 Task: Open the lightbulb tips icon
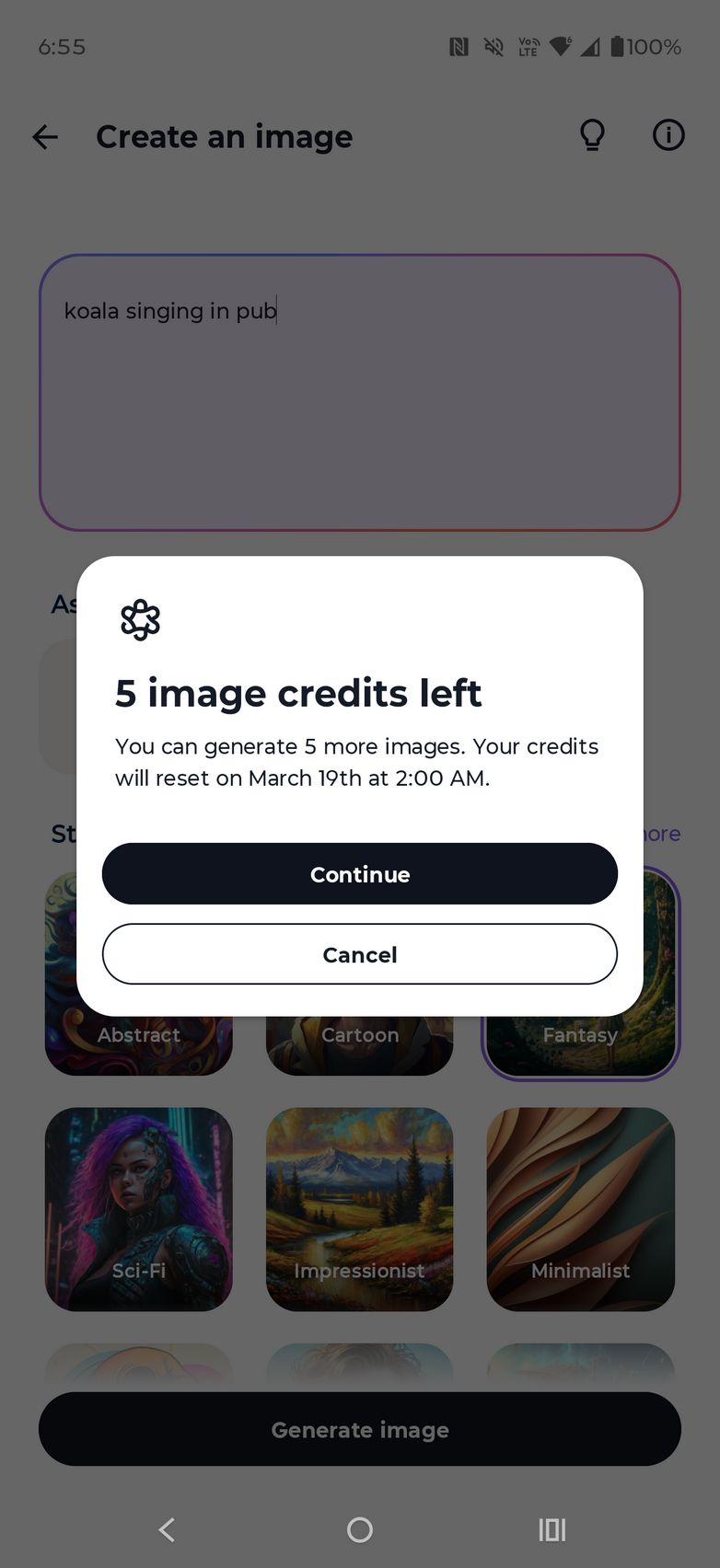pos(592,136)
